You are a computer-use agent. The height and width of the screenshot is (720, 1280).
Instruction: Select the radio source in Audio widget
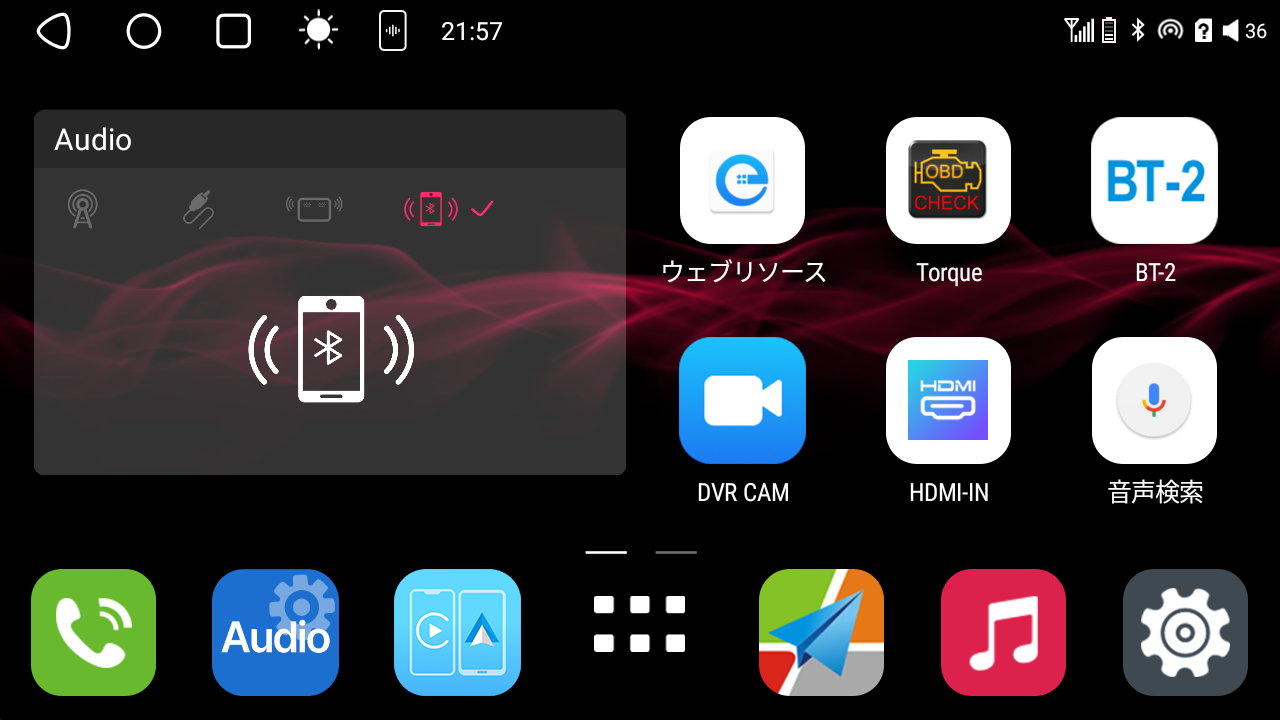(83, 209)
